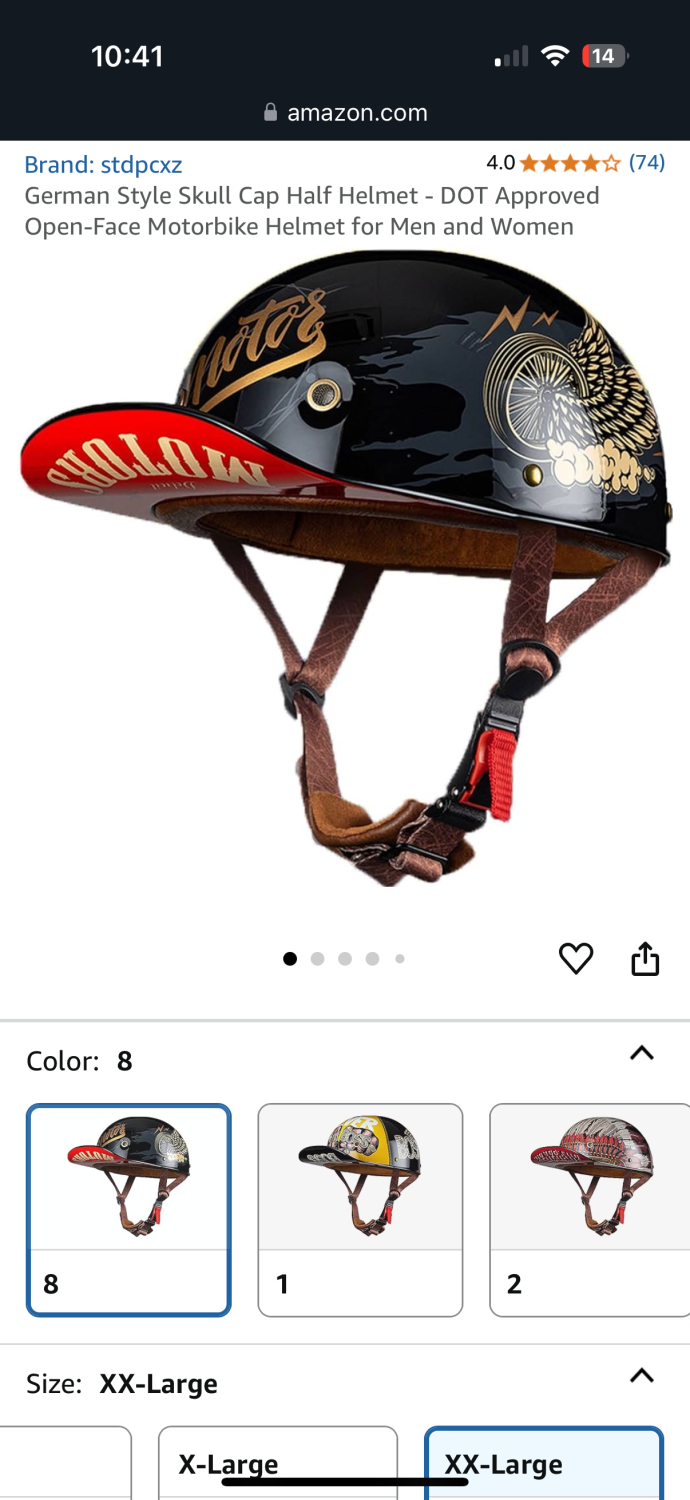Add helmet to wish list heart
Screen dimensions: 690x1500
pyautogui.click(x=576, y=959)
